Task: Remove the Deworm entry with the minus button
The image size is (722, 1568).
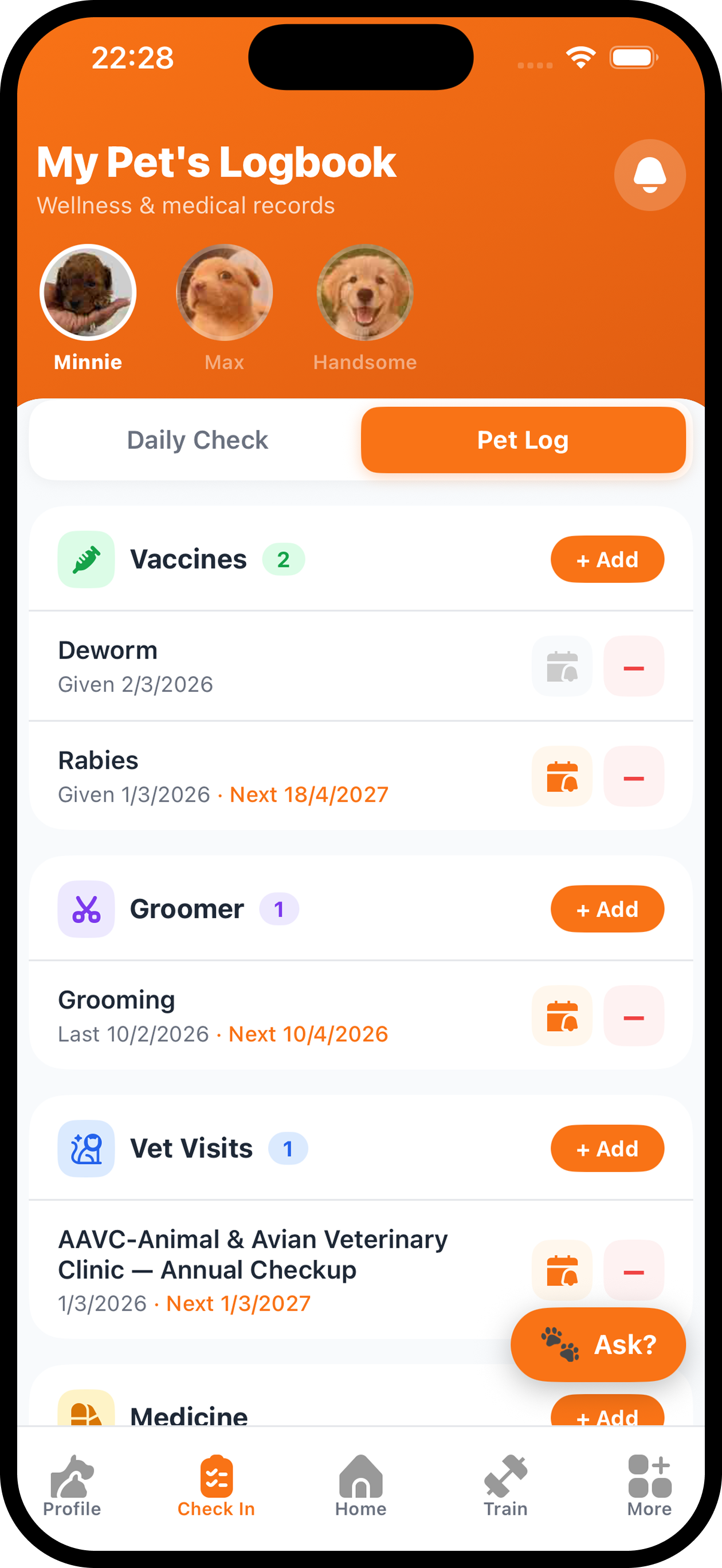Action: [x=633, y=665]
